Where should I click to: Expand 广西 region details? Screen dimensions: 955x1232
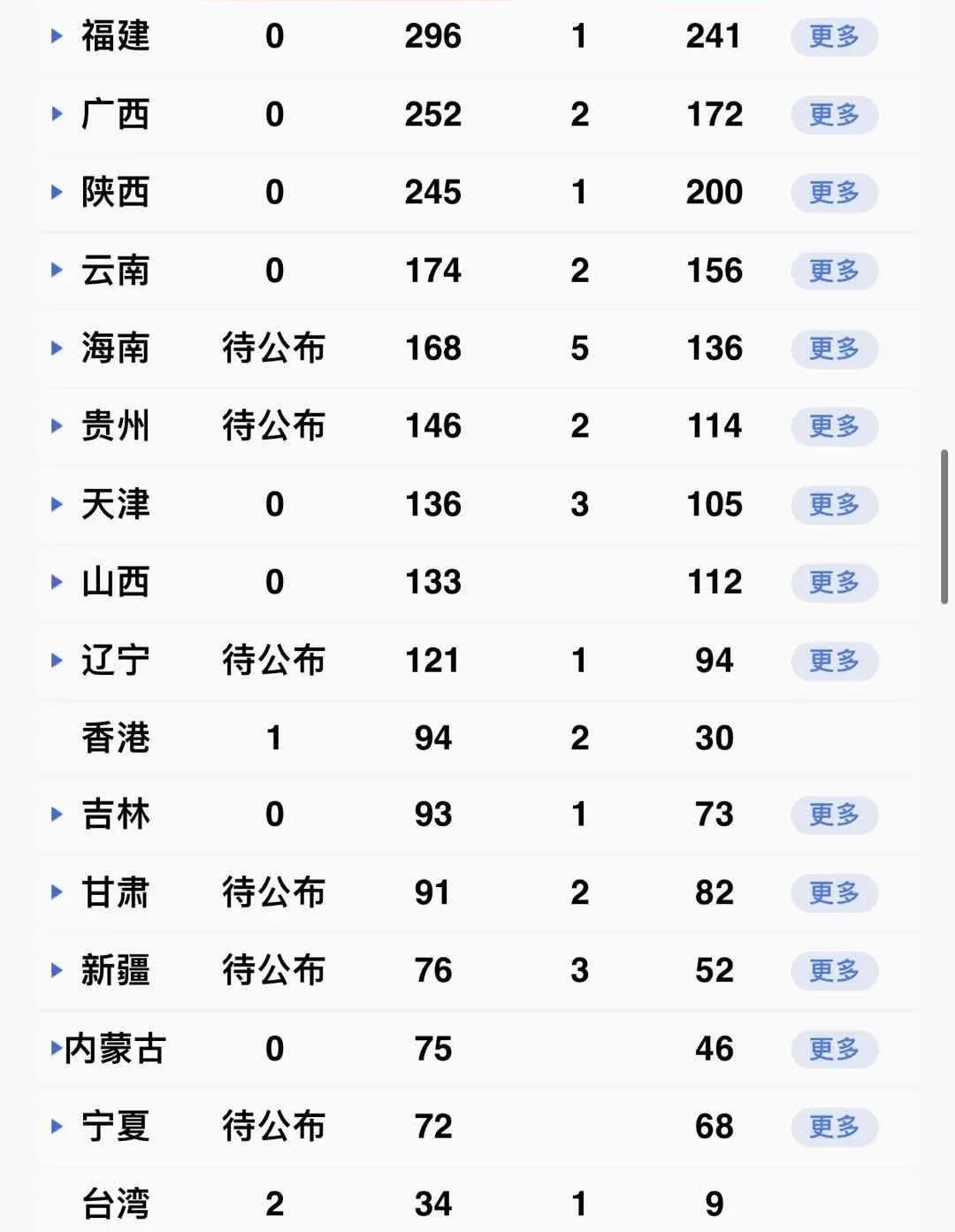point(57,114)
